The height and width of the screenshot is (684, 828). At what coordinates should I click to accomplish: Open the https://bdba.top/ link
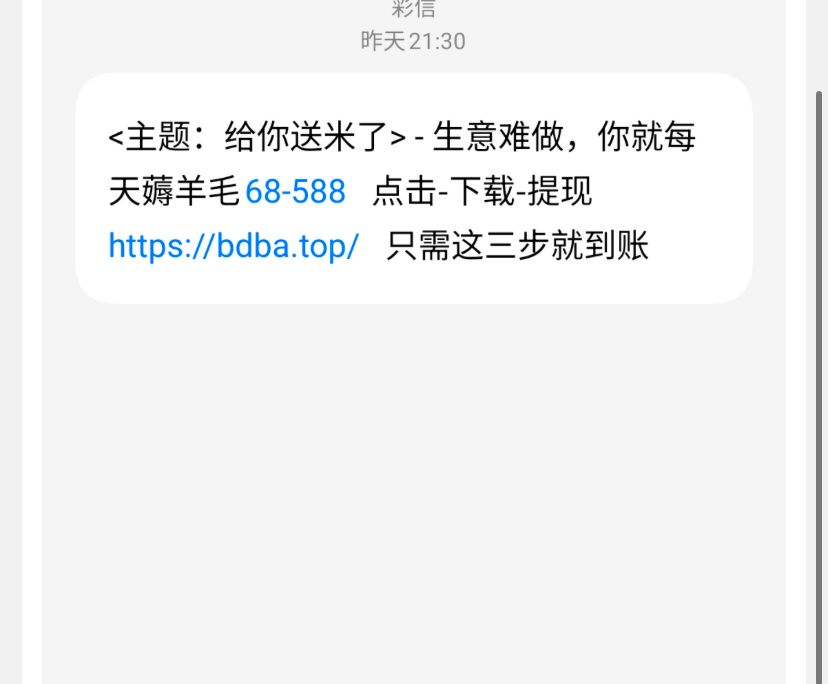tap(233, 245)
